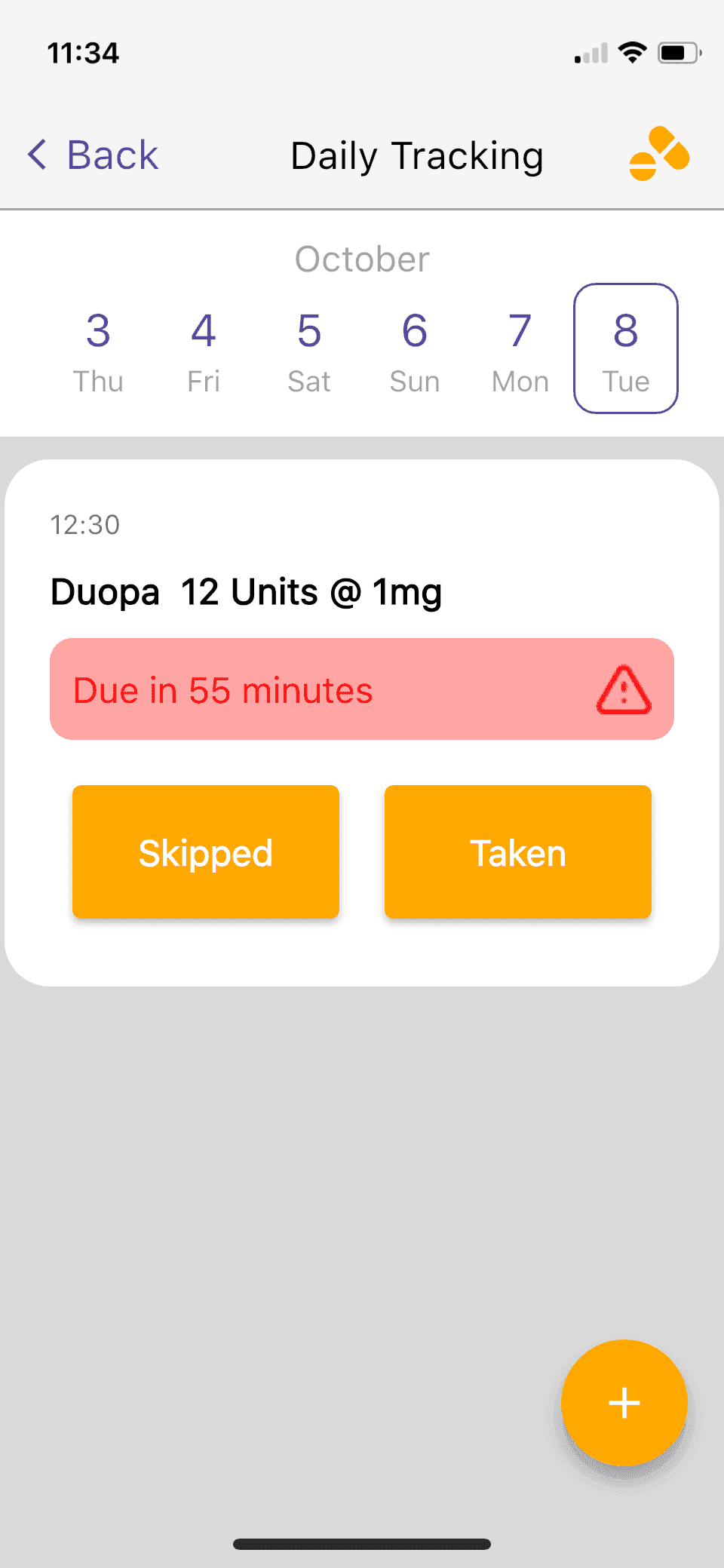Image resolution: width=724 pixels, height=1568 pixels.
Task: Tap the plus button to add an entry
Action: (624, 1403)
